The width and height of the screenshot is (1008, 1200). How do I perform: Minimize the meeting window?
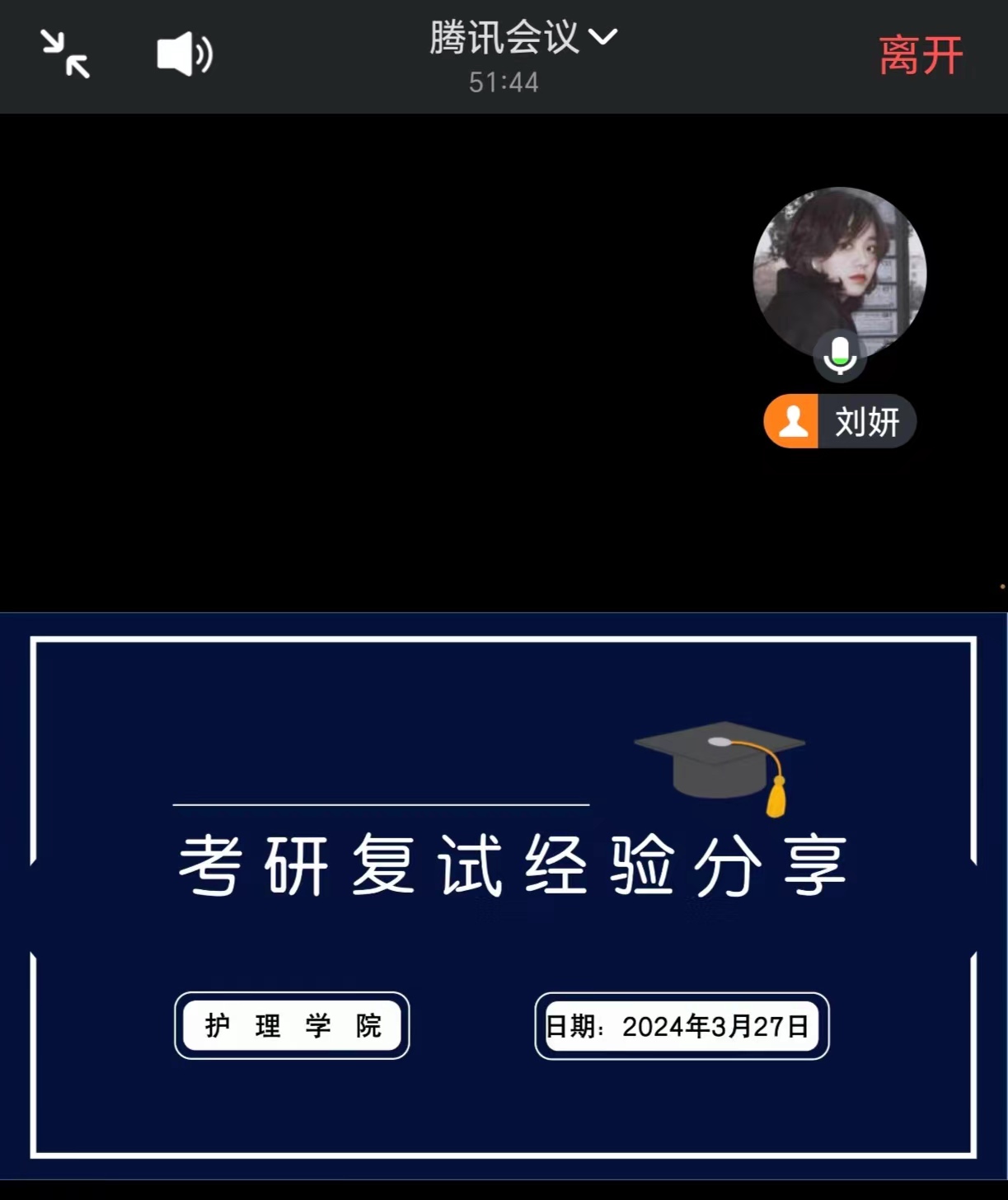pos(65,54)
